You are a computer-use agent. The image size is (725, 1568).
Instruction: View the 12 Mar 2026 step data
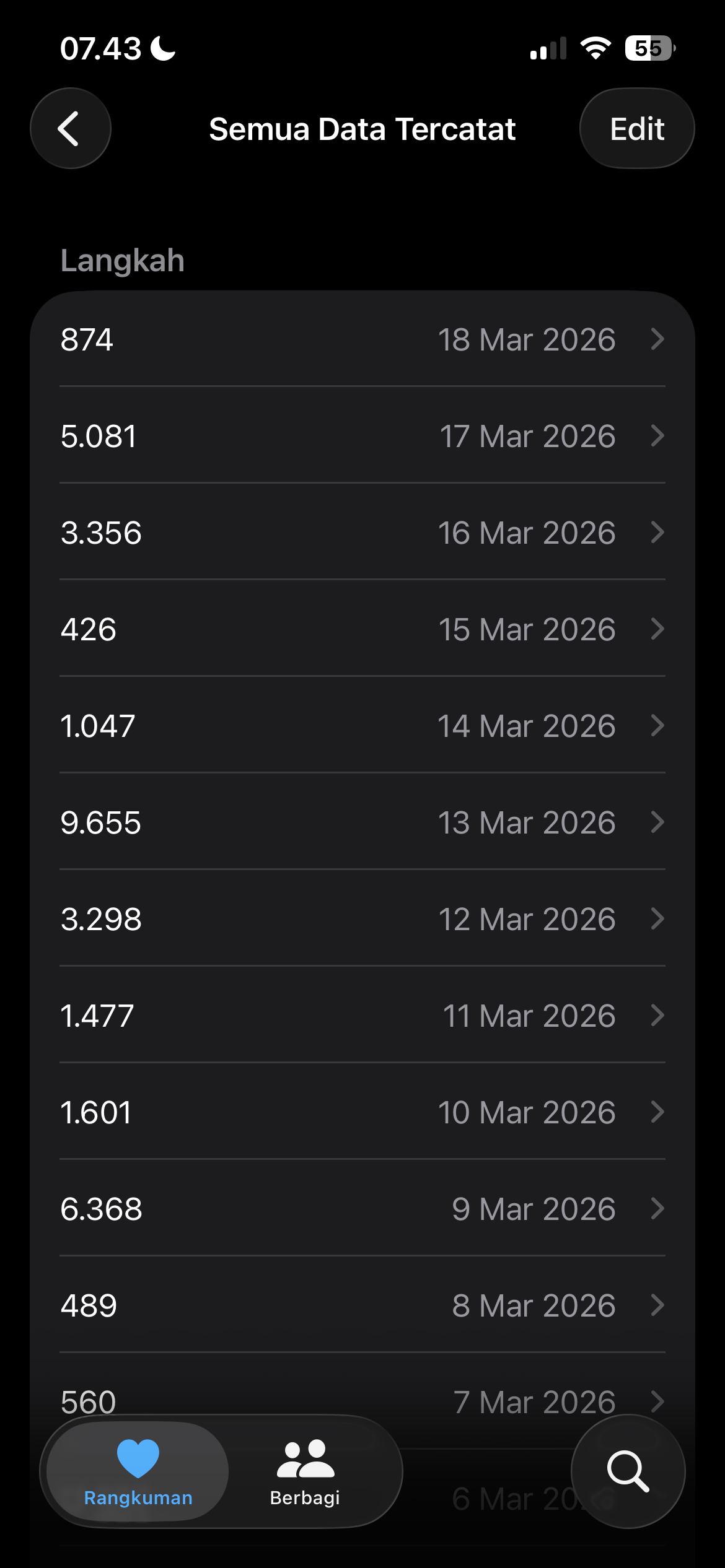pyautogui.click(x=362, y=919)
